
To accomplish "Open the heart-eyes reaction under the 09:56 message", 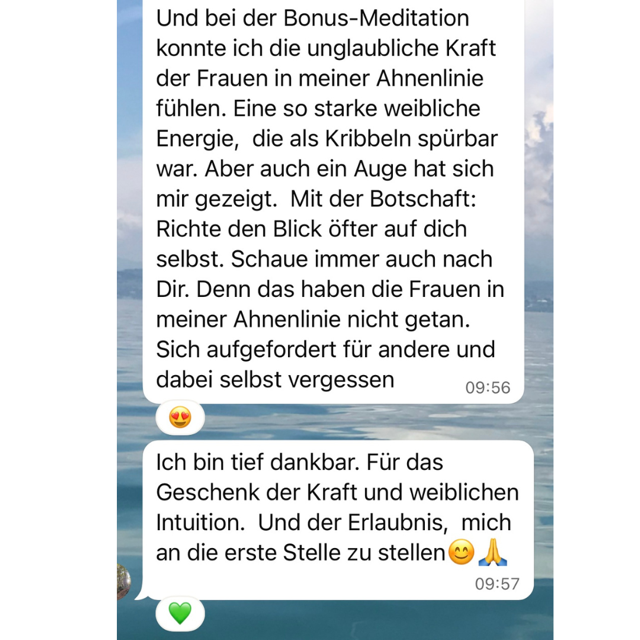I will coord(180,417).
